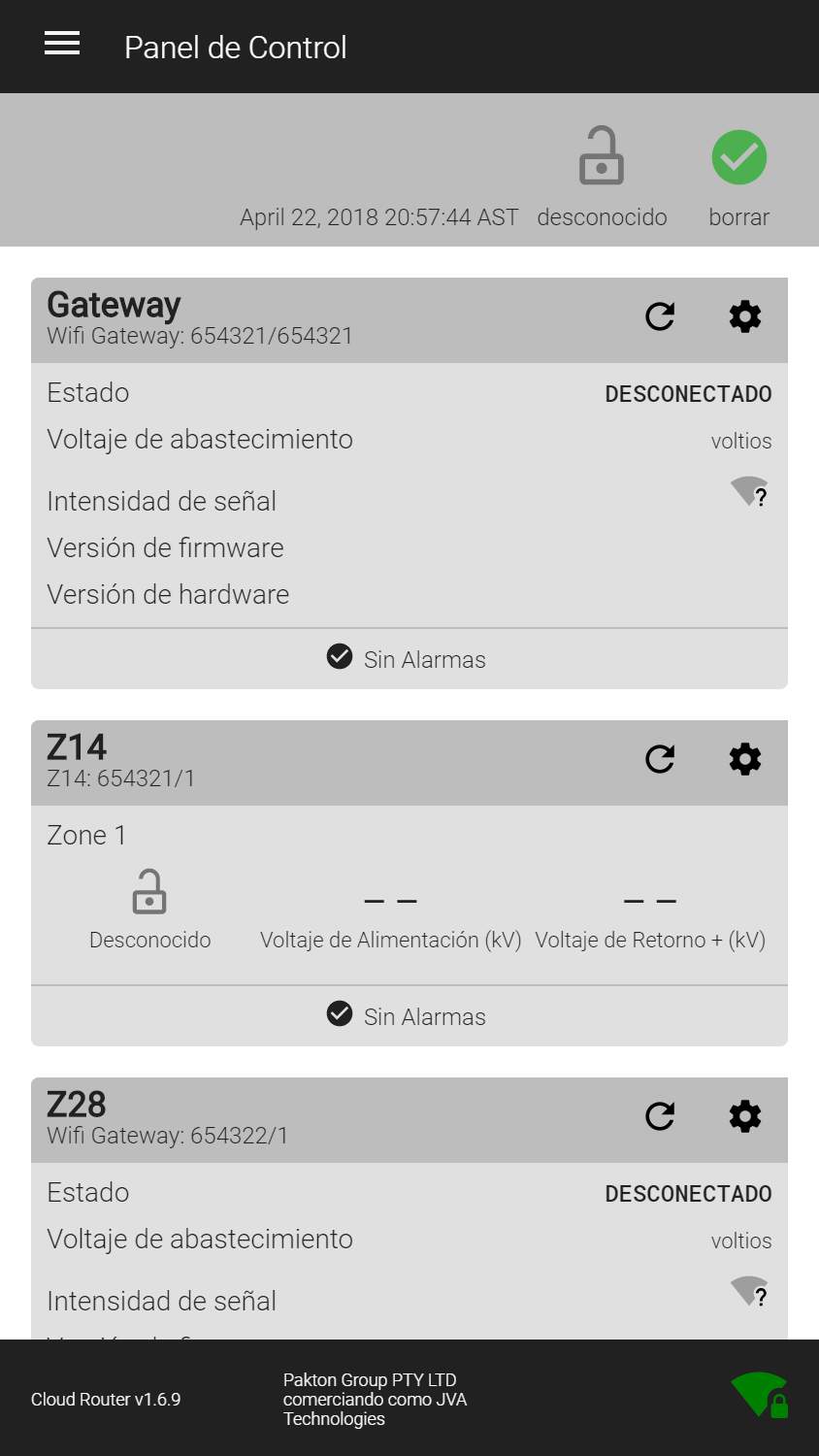
Task: Open settings gear for Z14
Action: (x=745, y=759)
